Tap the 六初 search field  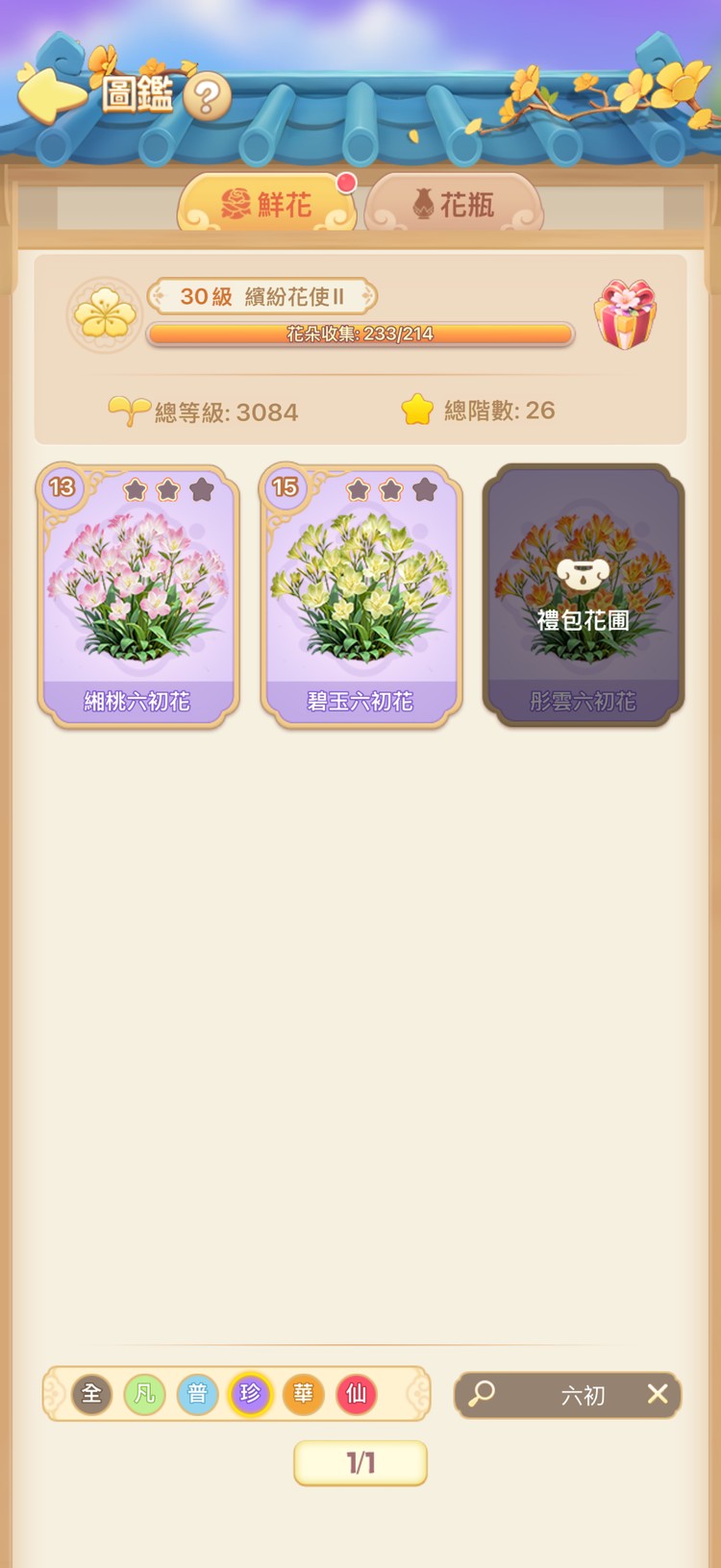[567, 1395]
